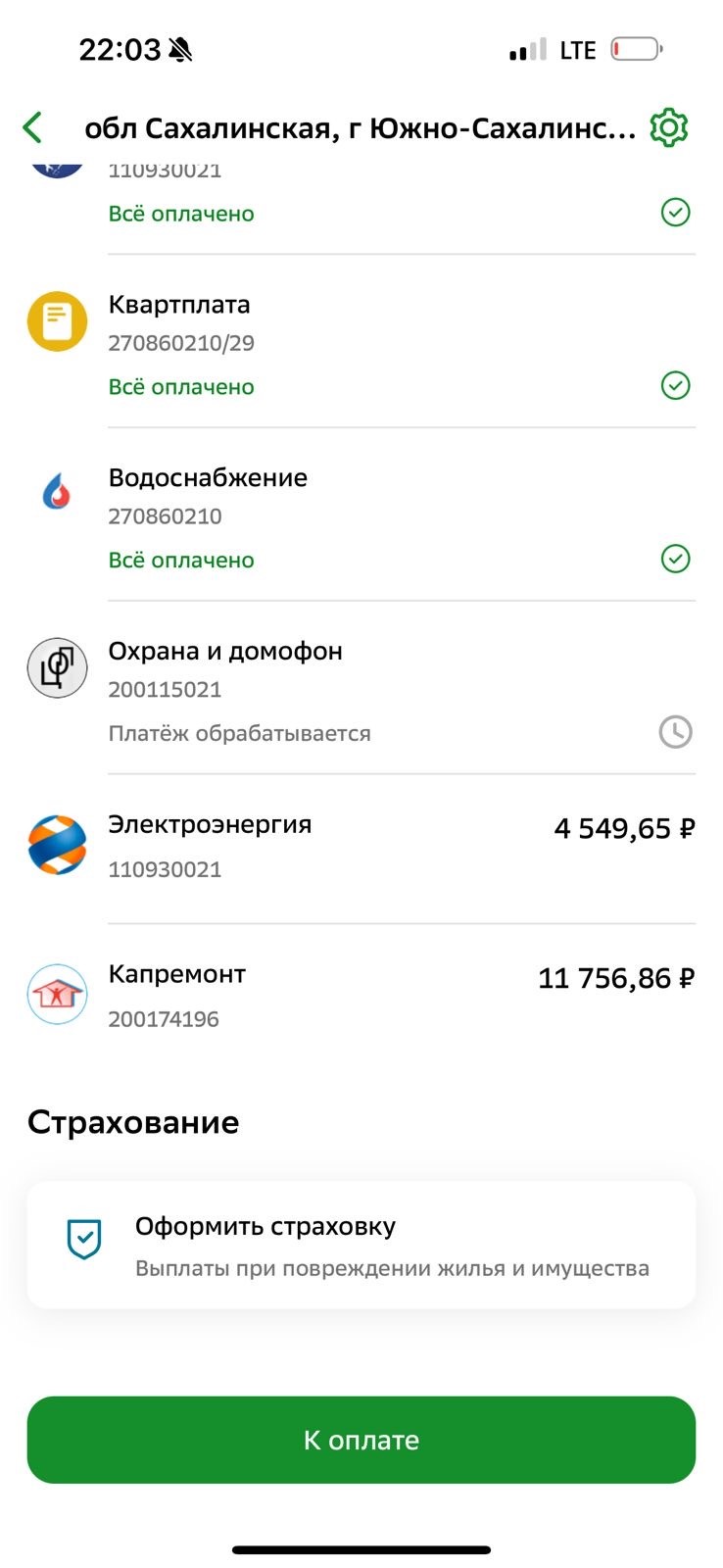Open the Водоснабжение bill row

[361, 515]
